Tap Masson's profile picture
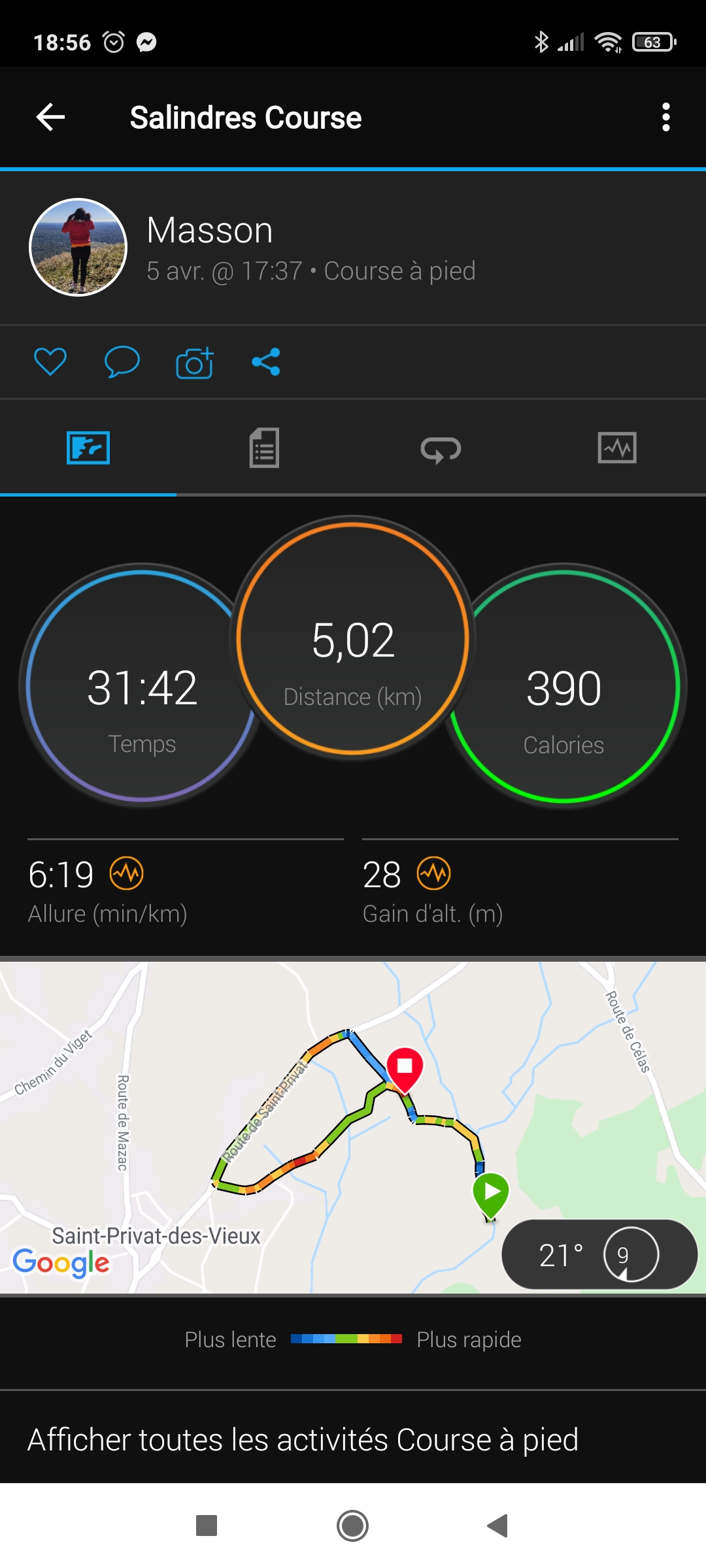Image resolution: width=706 pixels, height=1568 pixels. point(78,248)
